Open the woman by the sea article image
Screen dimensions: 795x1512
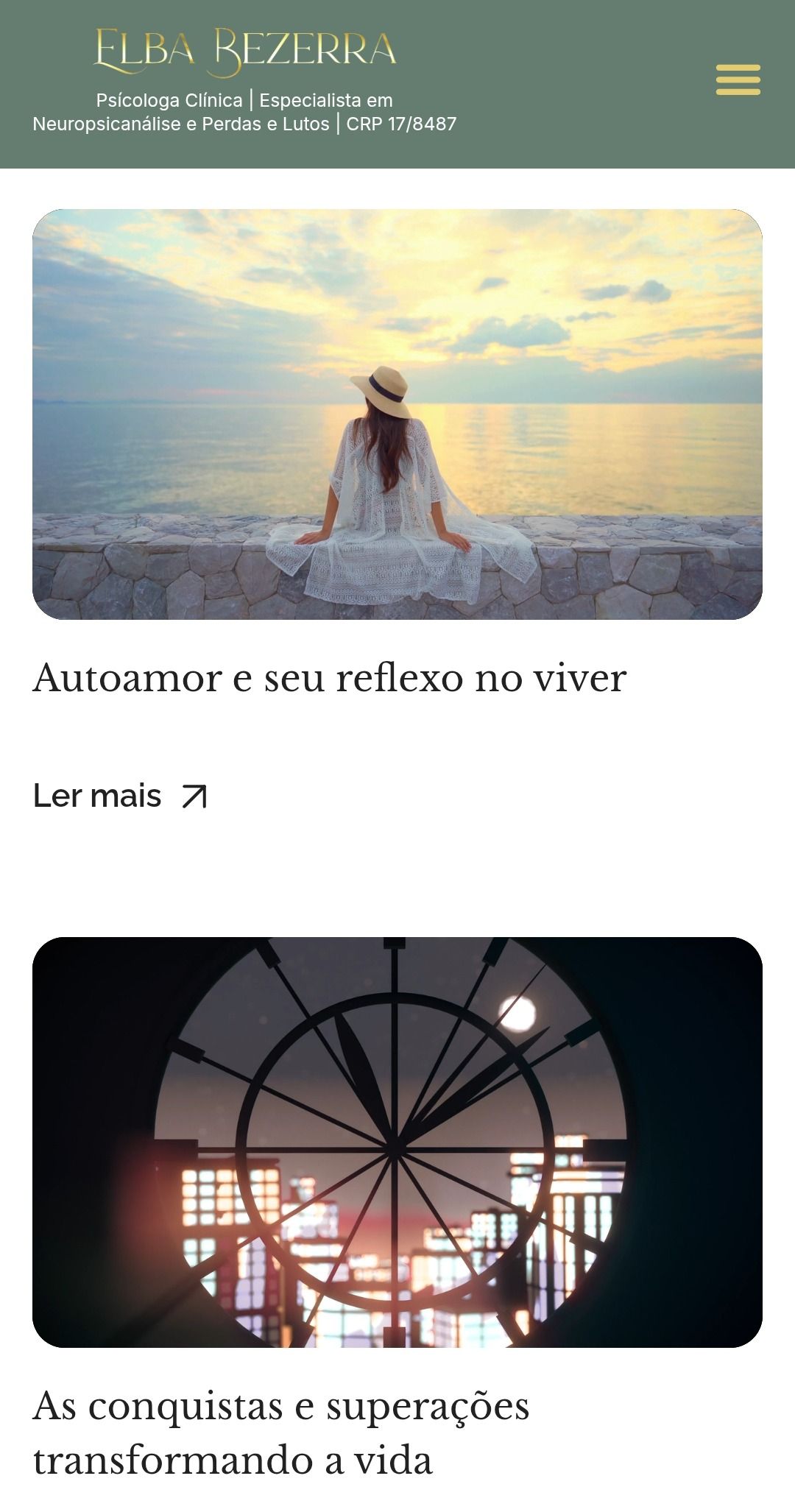[397, 414]
